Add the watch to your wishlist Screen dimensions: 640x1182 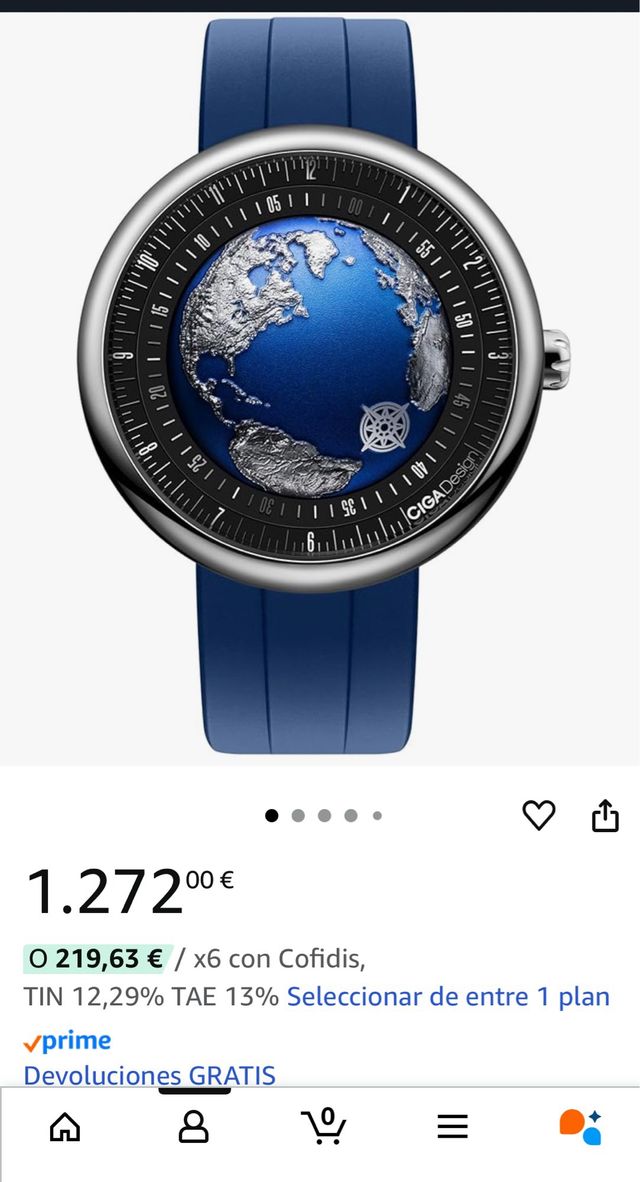coord(539,816)
